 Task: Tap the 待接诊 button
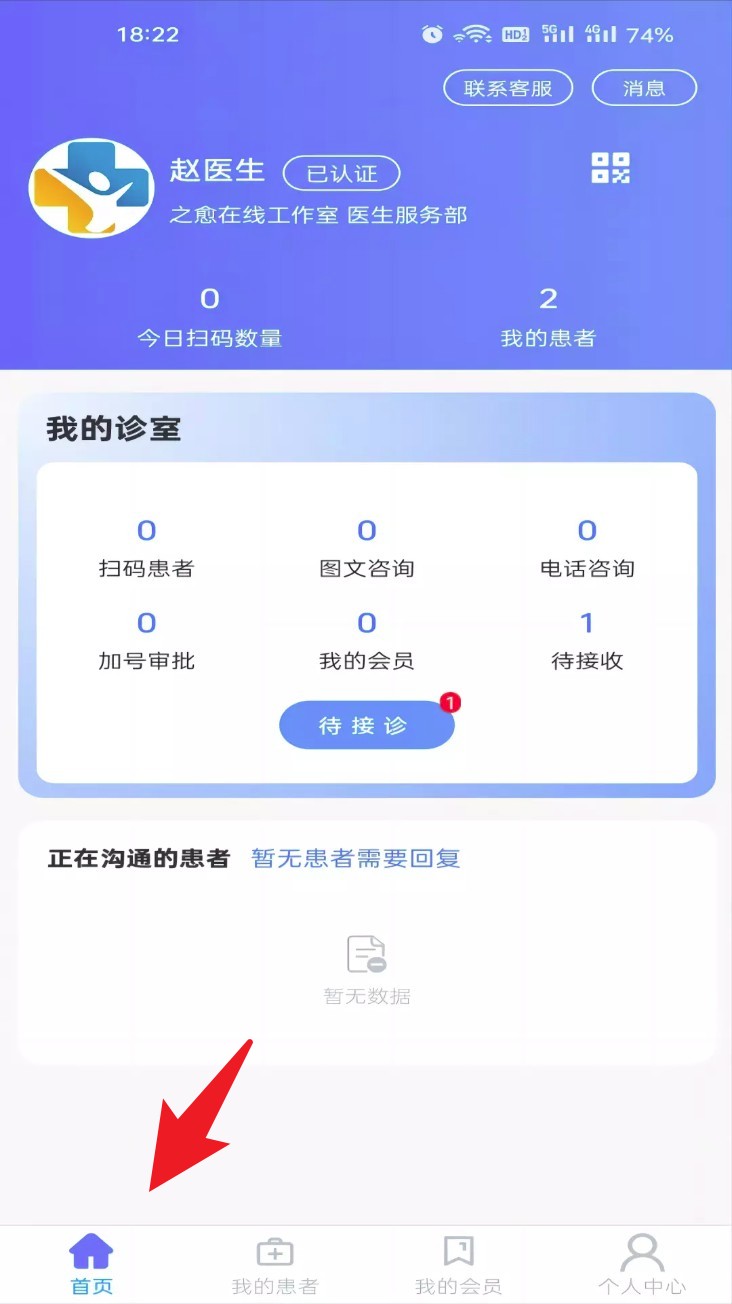(366, 726)
